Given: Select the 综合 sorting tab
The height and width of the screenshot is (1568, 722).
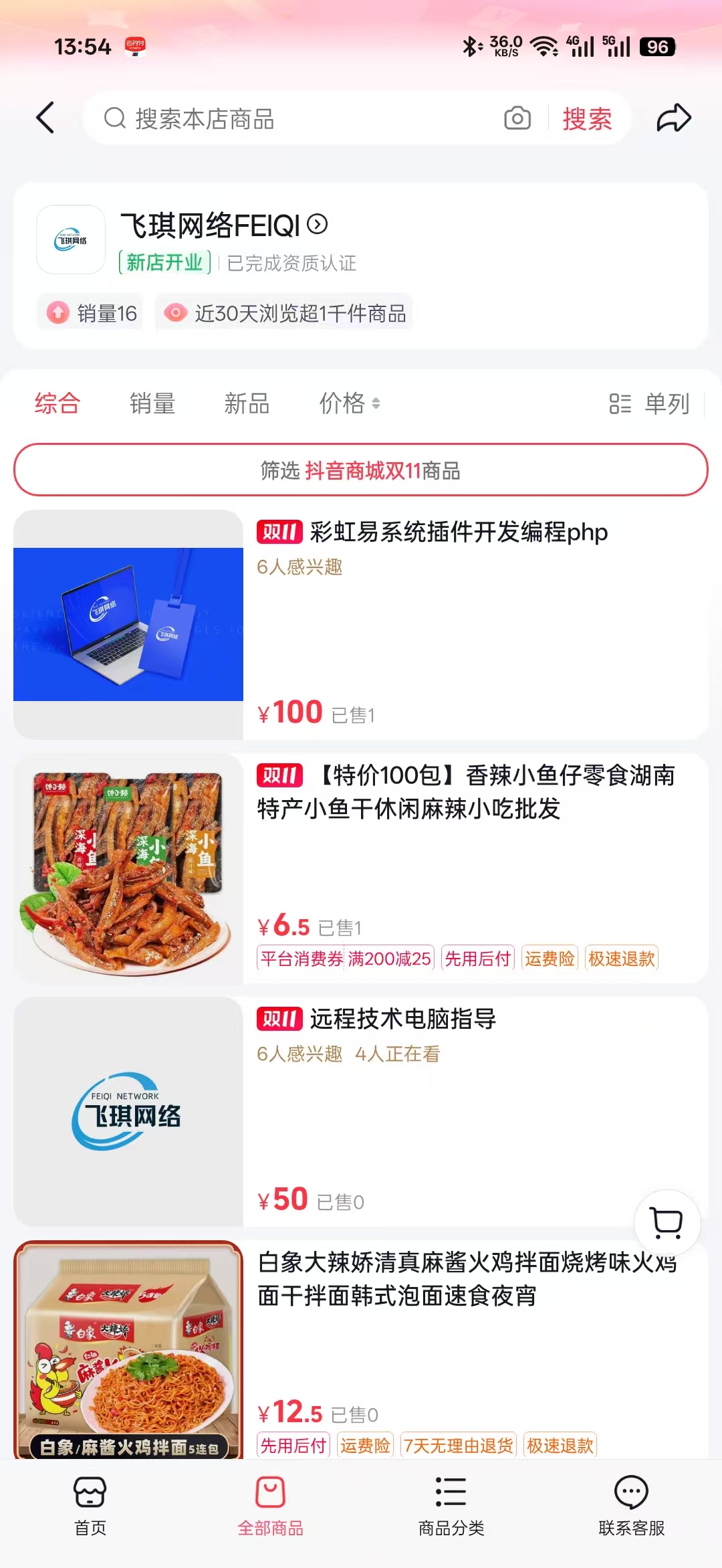Looking at the screenshot, I should 57,403.
